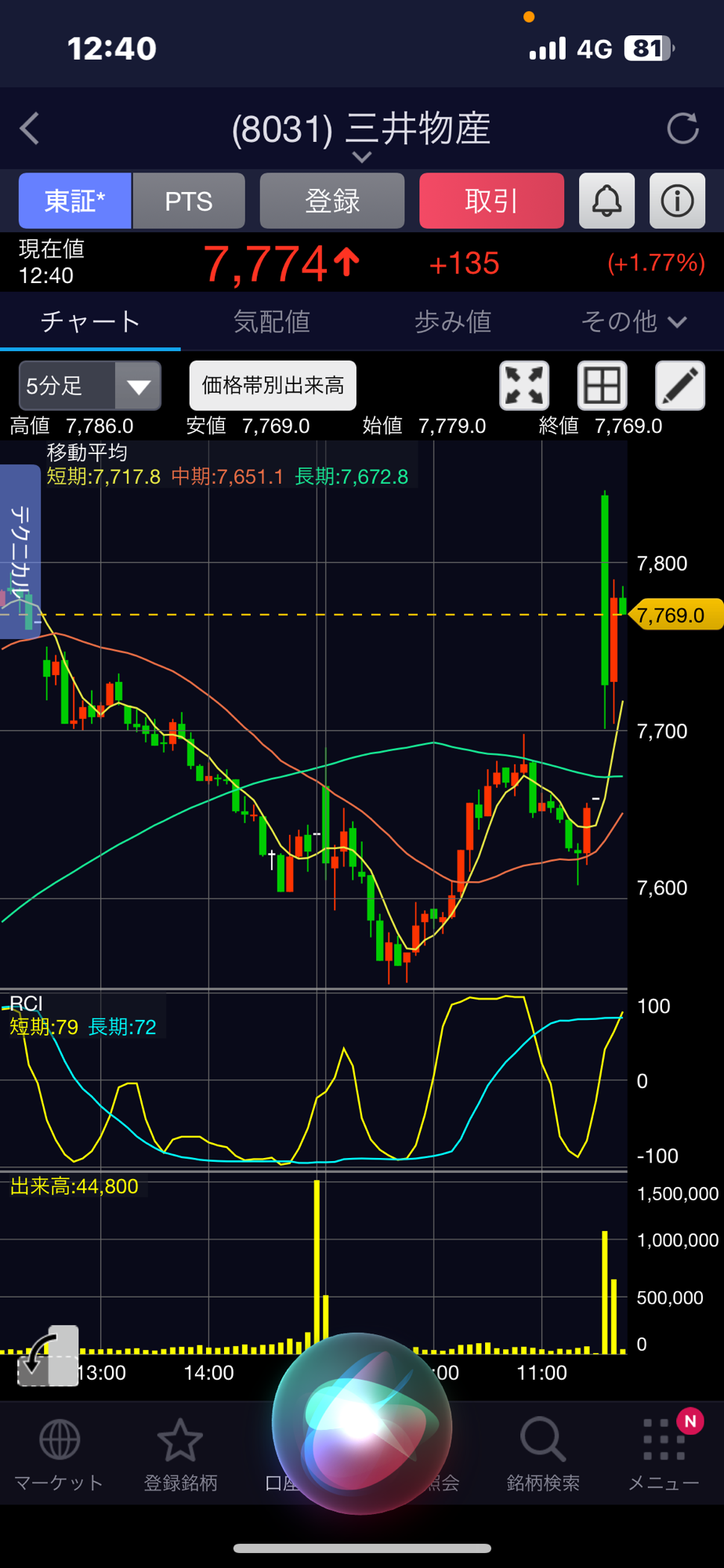Expand the 三井物産 stock selector chevron
The width and height of the screenshot is (724, 1568).
point(361,157)
